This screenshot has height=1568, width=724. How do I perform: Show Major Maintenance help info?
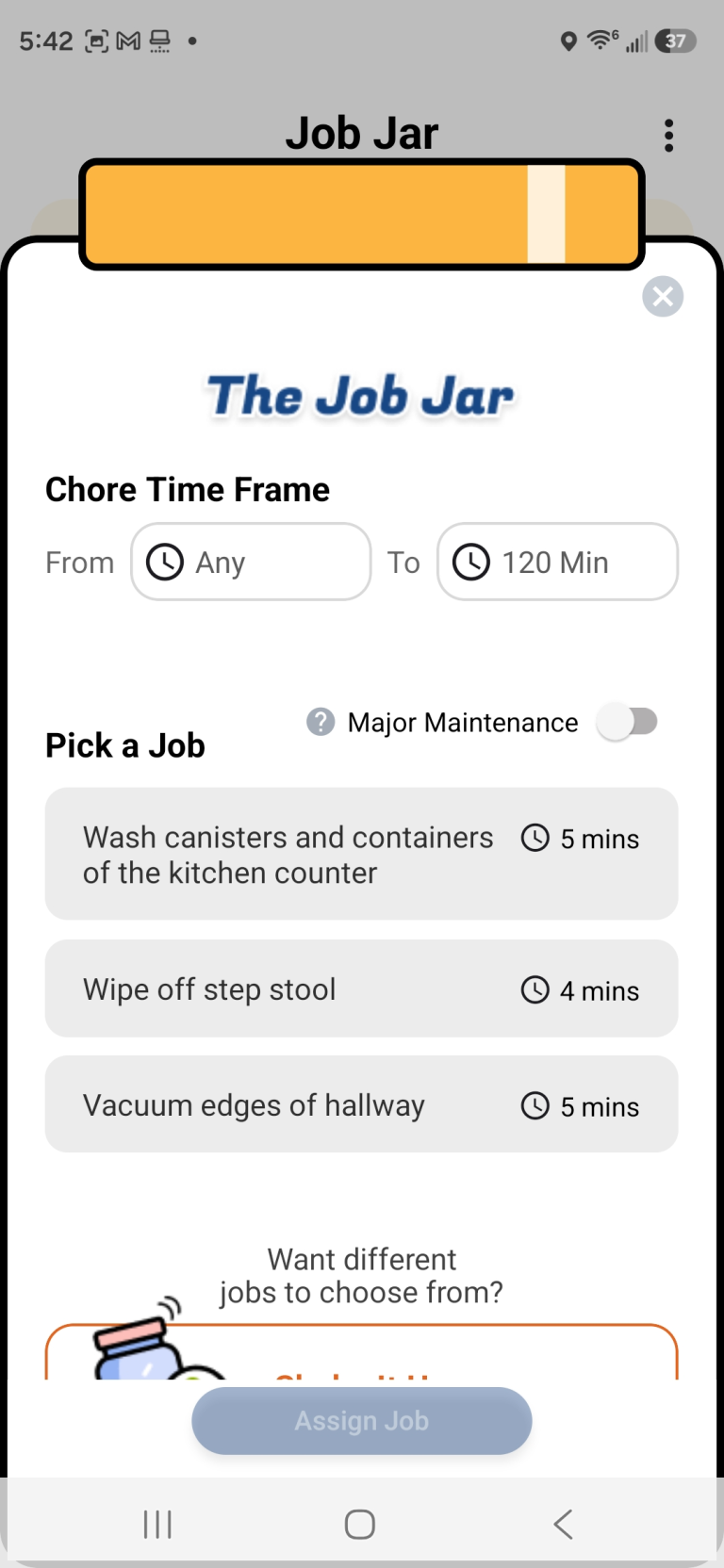click(x=321, y=722)
